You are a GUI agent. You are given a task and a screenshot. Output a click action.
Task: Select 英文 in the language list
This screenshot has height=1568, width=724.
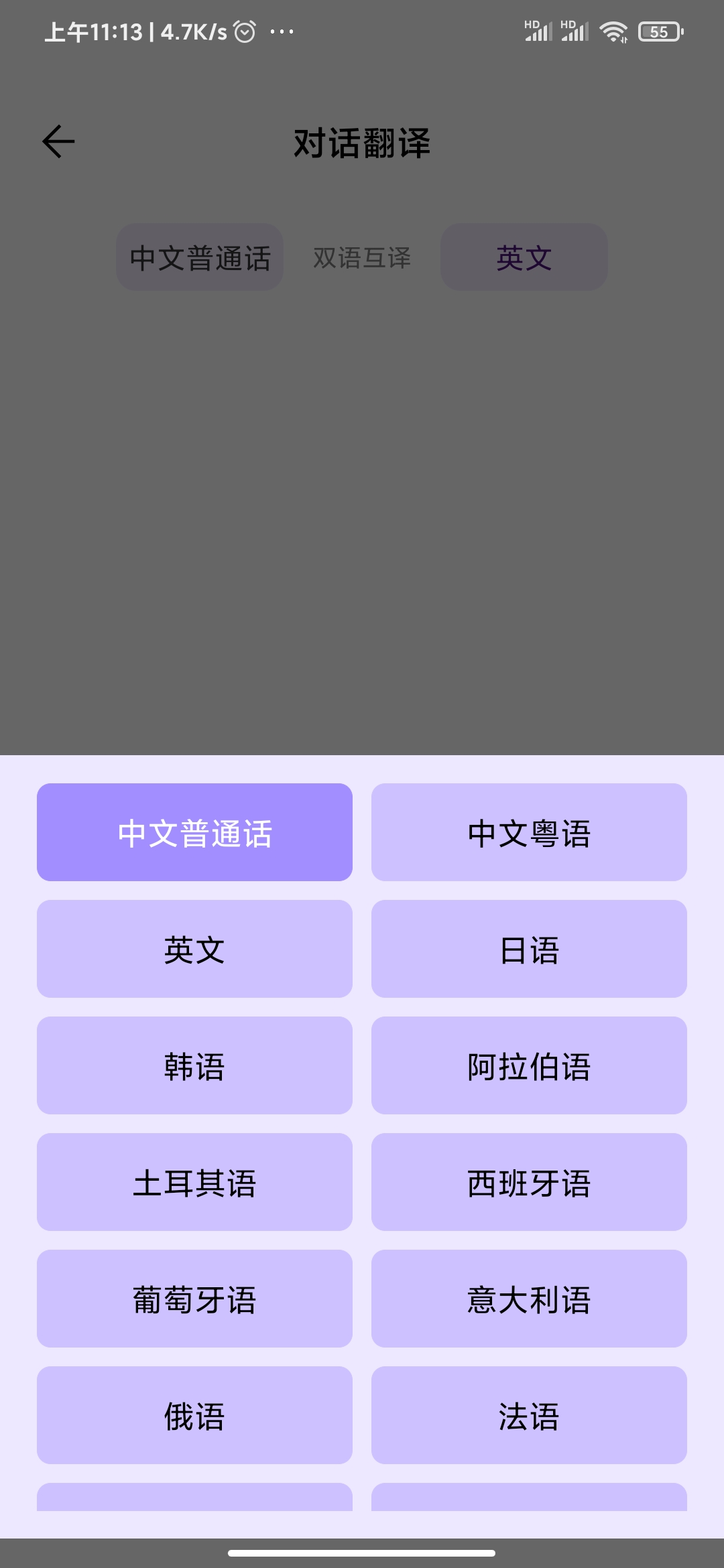pos(194,949)
